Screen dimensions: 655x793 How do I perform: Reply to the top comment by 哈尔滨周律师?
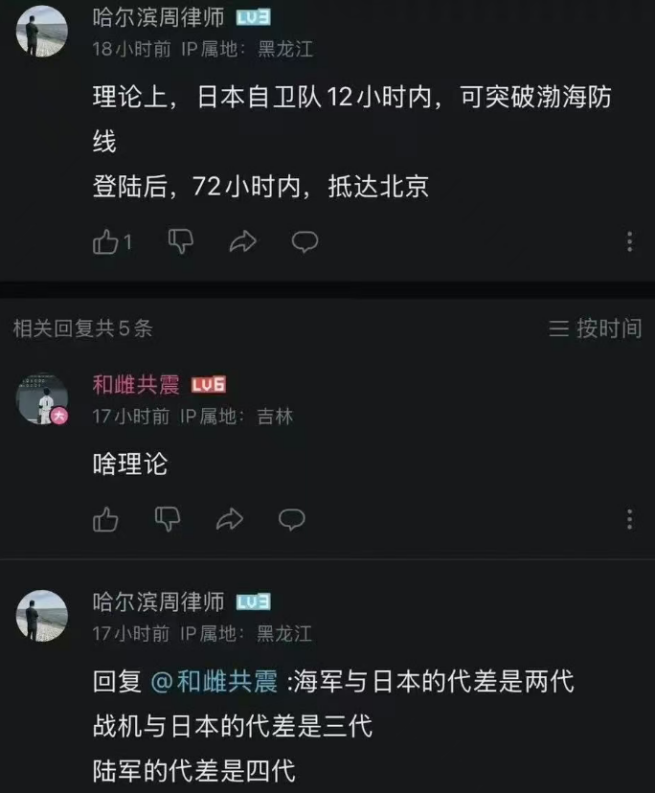pyautogui.click(x=305, y=242)
